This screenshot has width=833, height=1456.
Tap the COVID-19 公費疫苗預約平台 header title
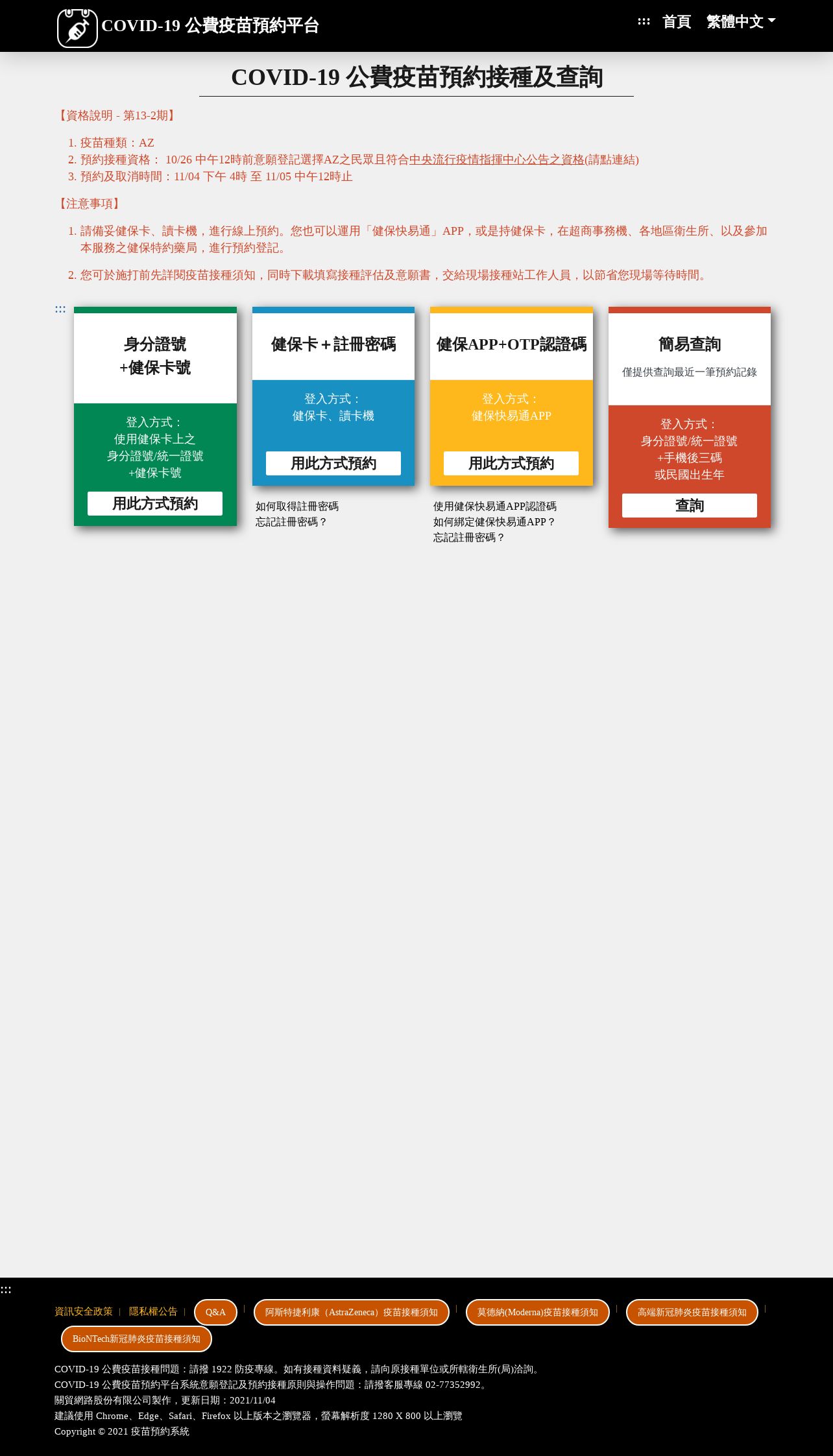210,26
